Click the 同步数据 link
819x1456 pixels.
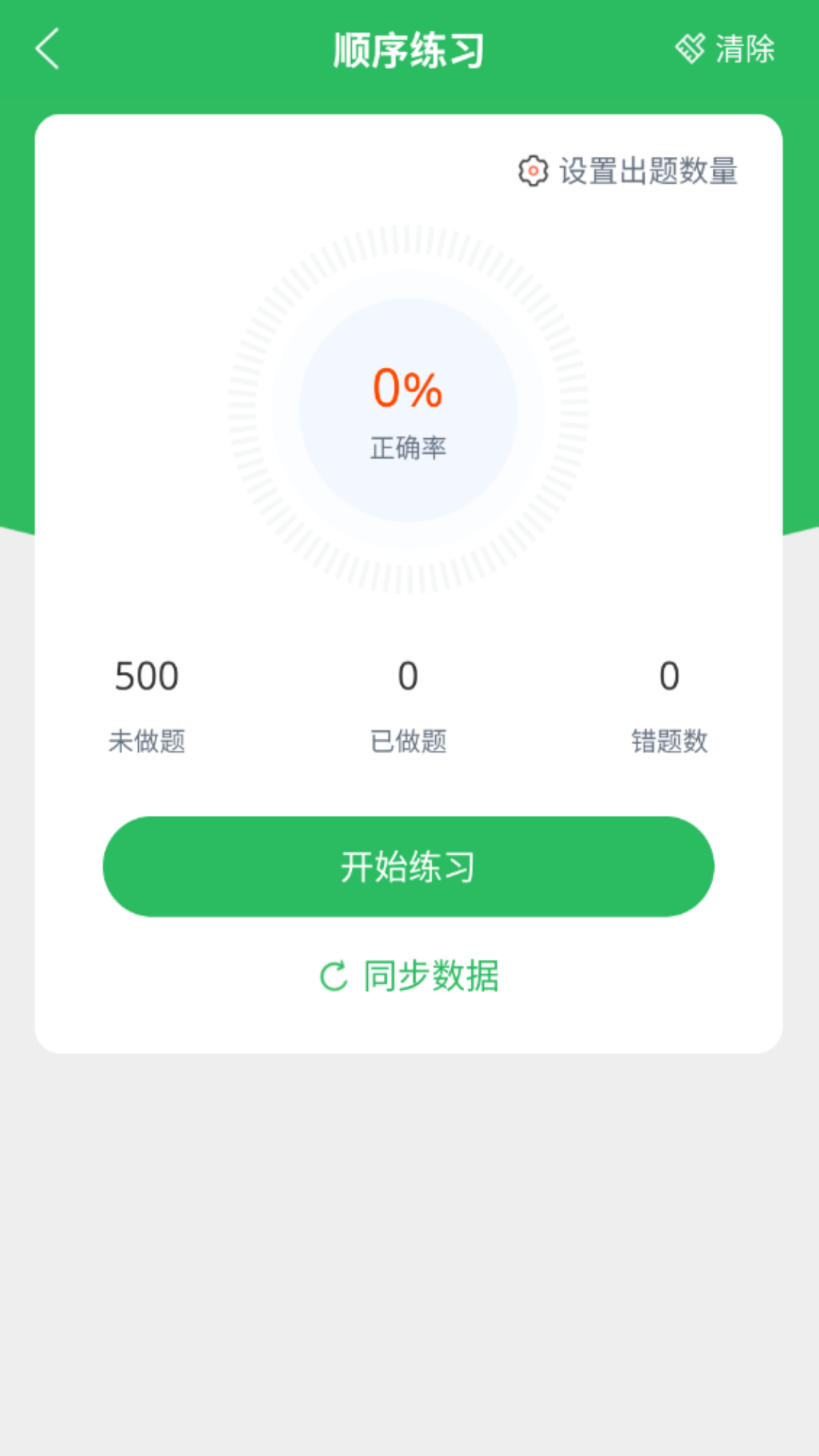pyautogui.click(x=430, y=977)
